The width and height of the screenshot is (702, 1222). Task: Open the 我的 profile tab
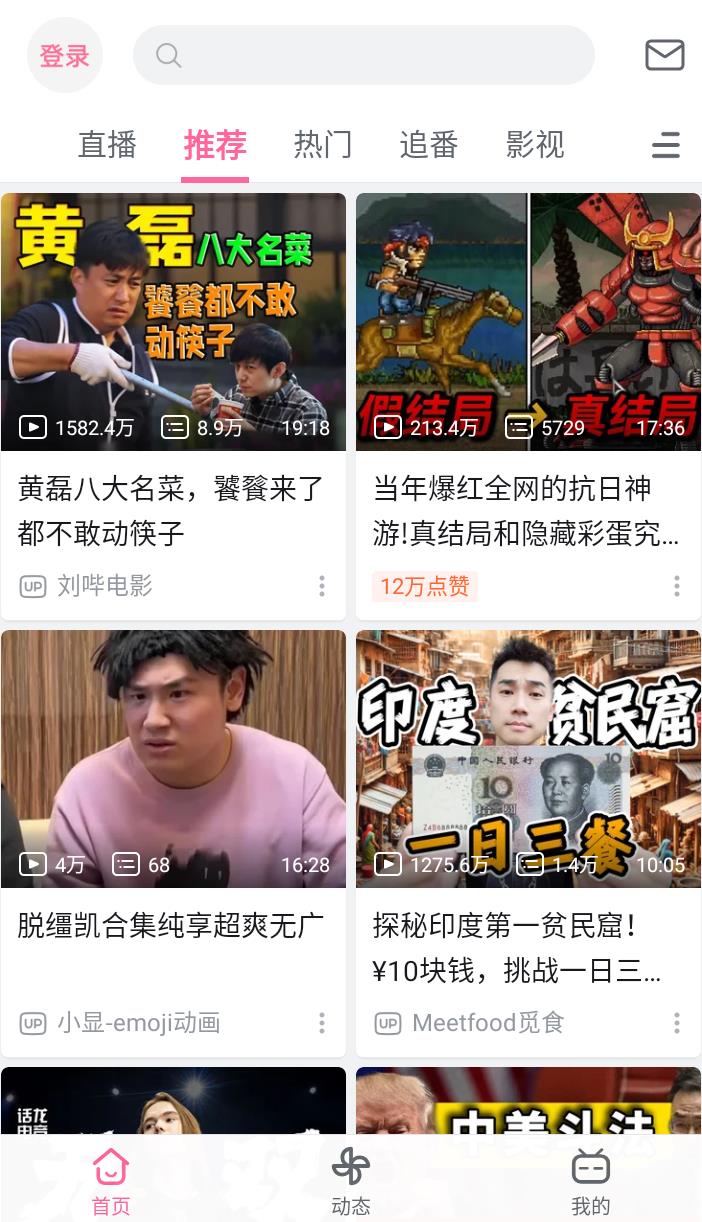coord(590,1180)
